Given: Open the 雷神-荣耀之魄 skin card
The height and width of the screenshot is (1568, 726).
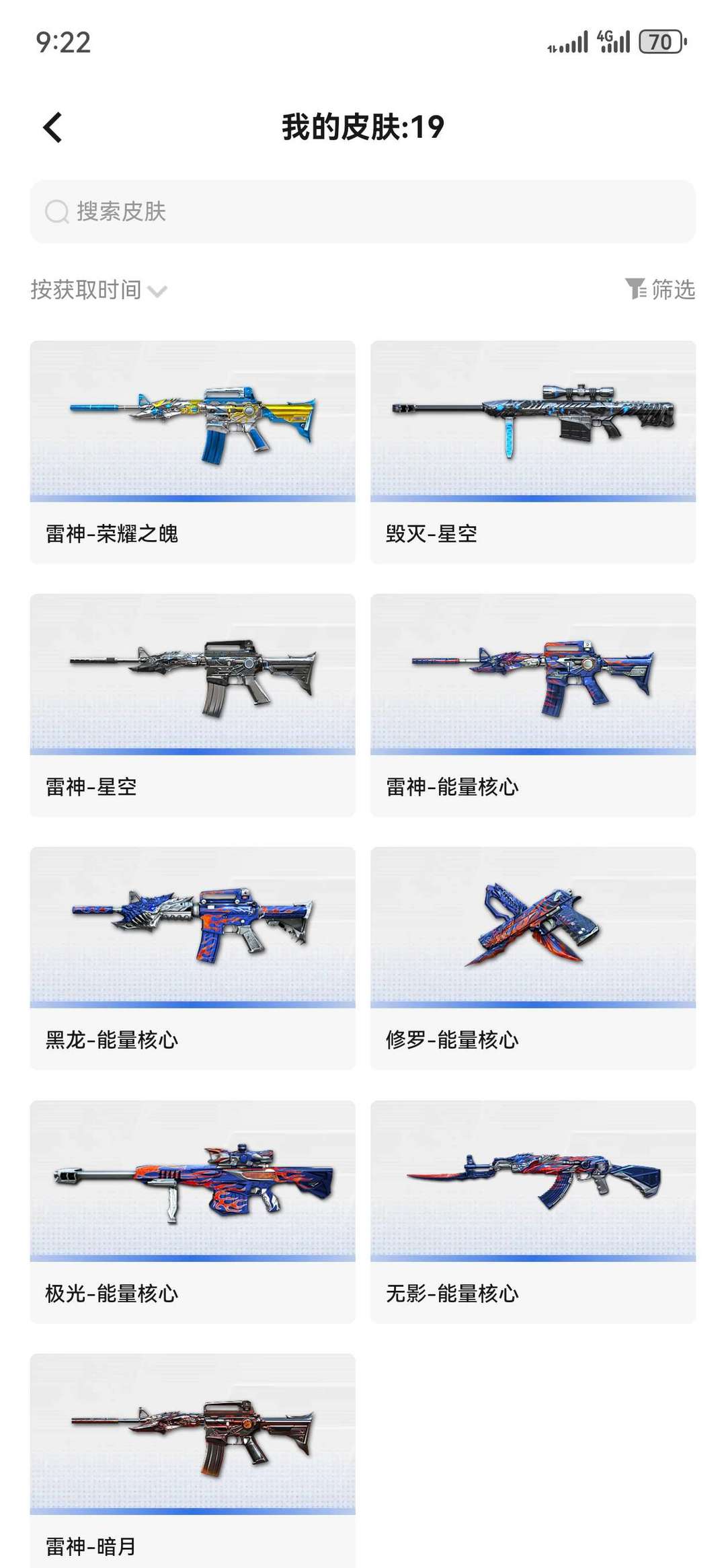Looking at the screenshot, I should pyautogui.click(x=193, y=452).
